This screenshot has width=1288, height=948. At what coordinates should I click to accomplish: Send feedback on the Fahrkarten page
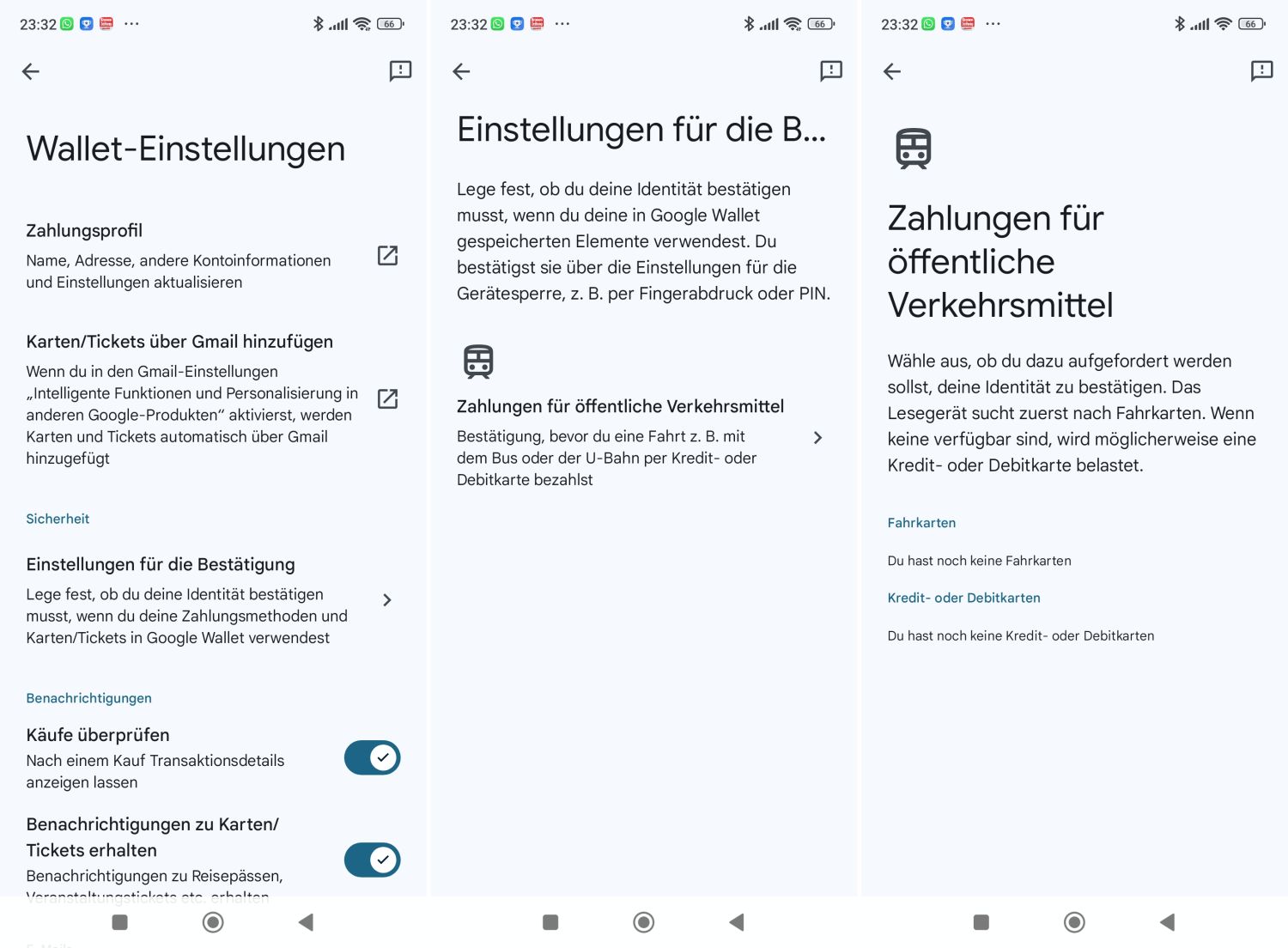1261,71
